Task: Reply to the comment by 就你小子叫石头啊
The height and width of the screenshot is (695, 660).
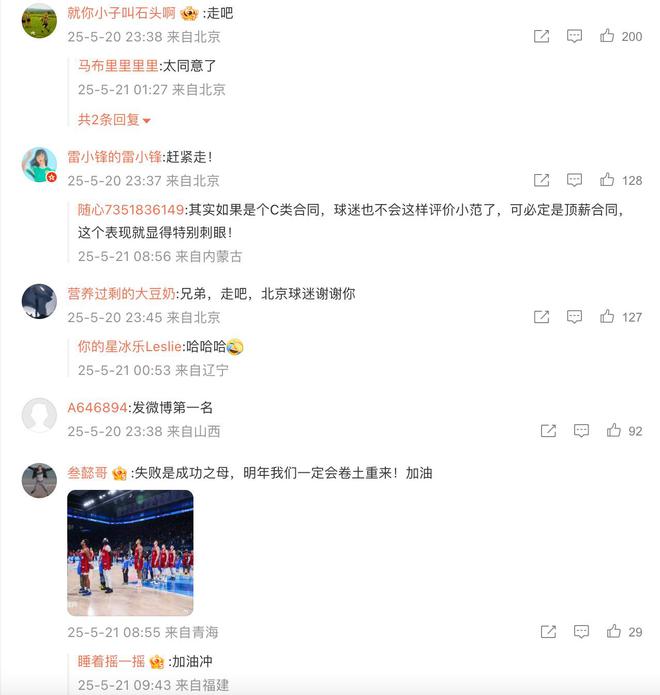Action: point(574,36)
